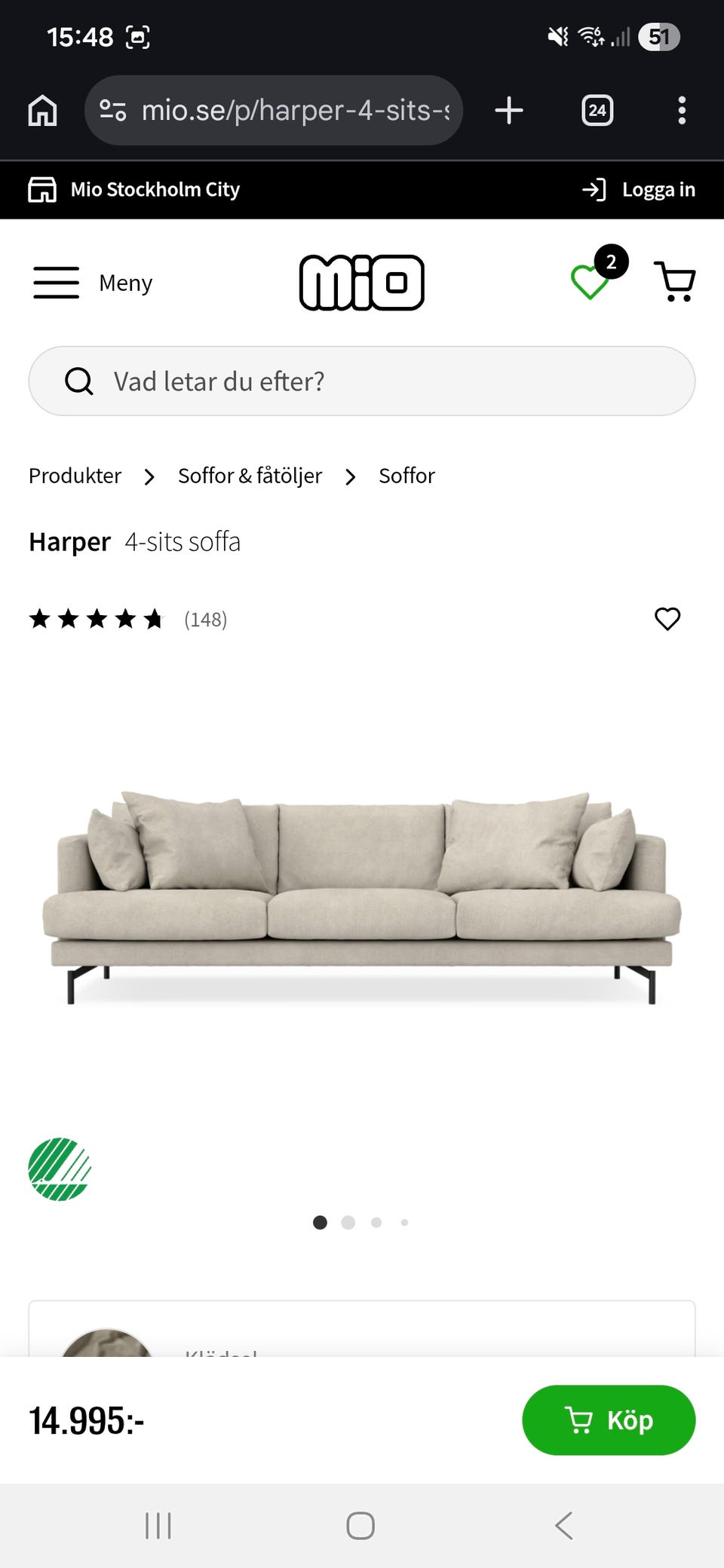Screen dimensions: 724x1568
Task: Tap Logga in to sign in
Action: point(640,189)
